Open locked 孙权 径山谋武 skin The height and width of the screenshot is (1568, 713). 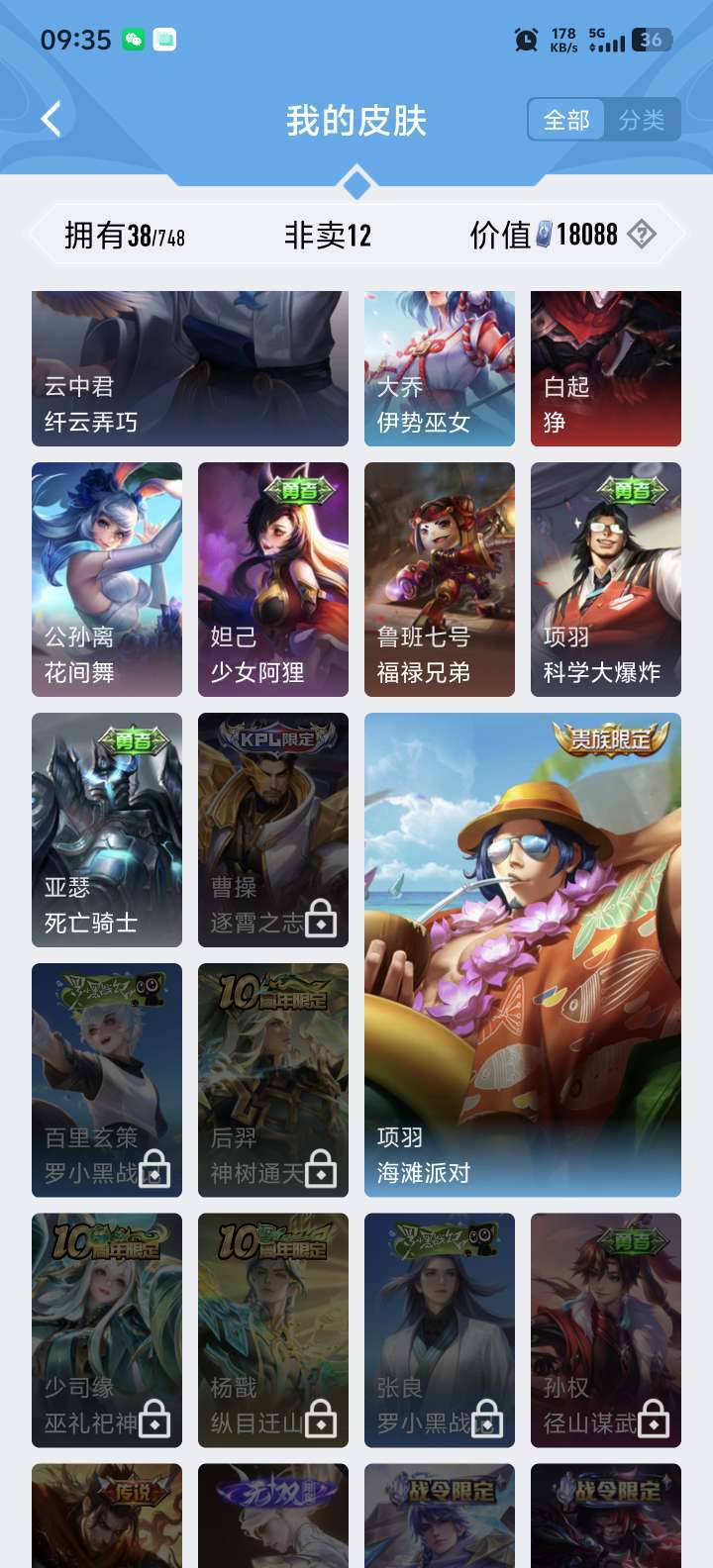[x=606, y=1330]
